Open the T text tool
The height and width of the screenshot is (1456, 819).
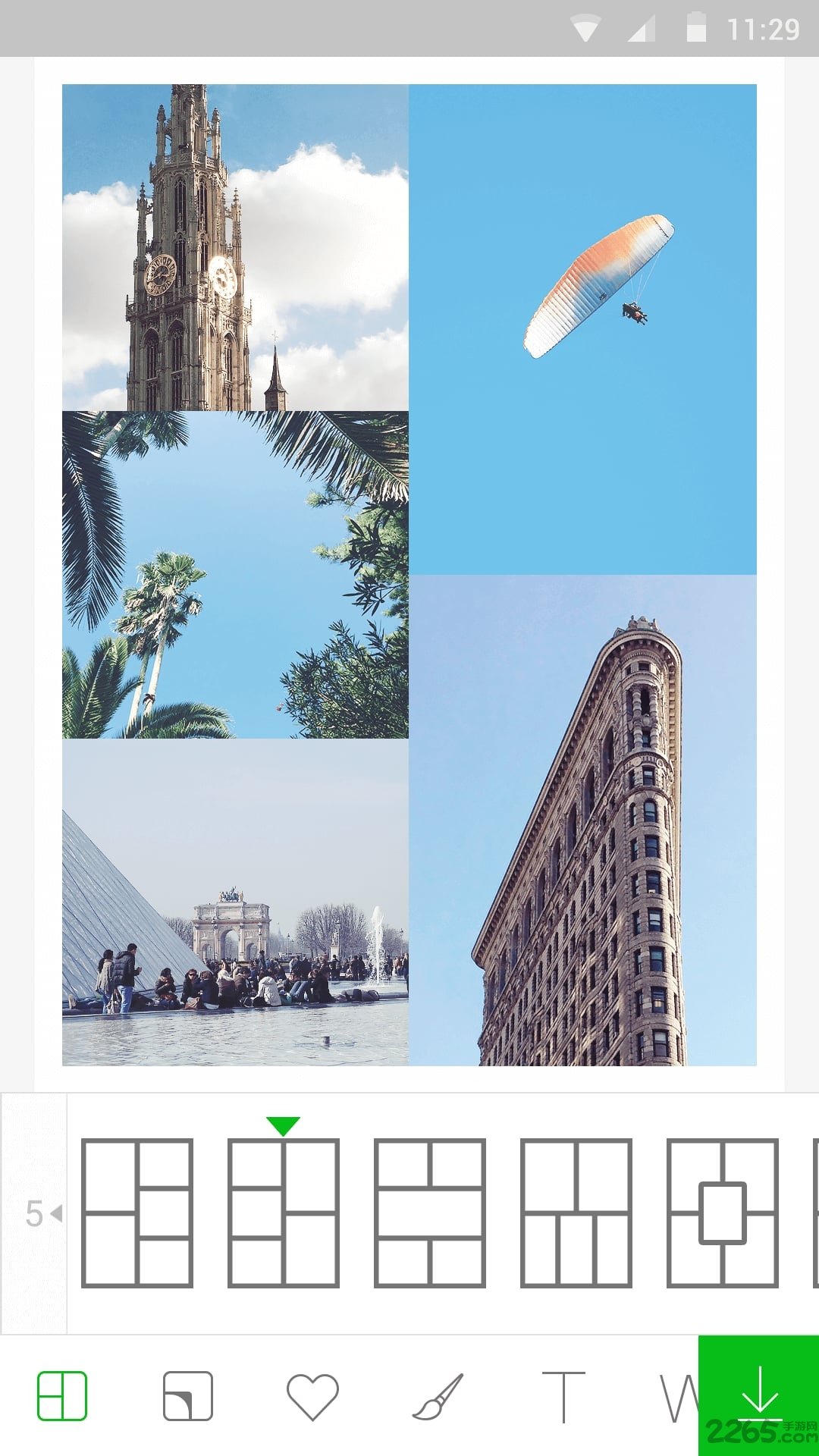click(x=564, y=1398)
